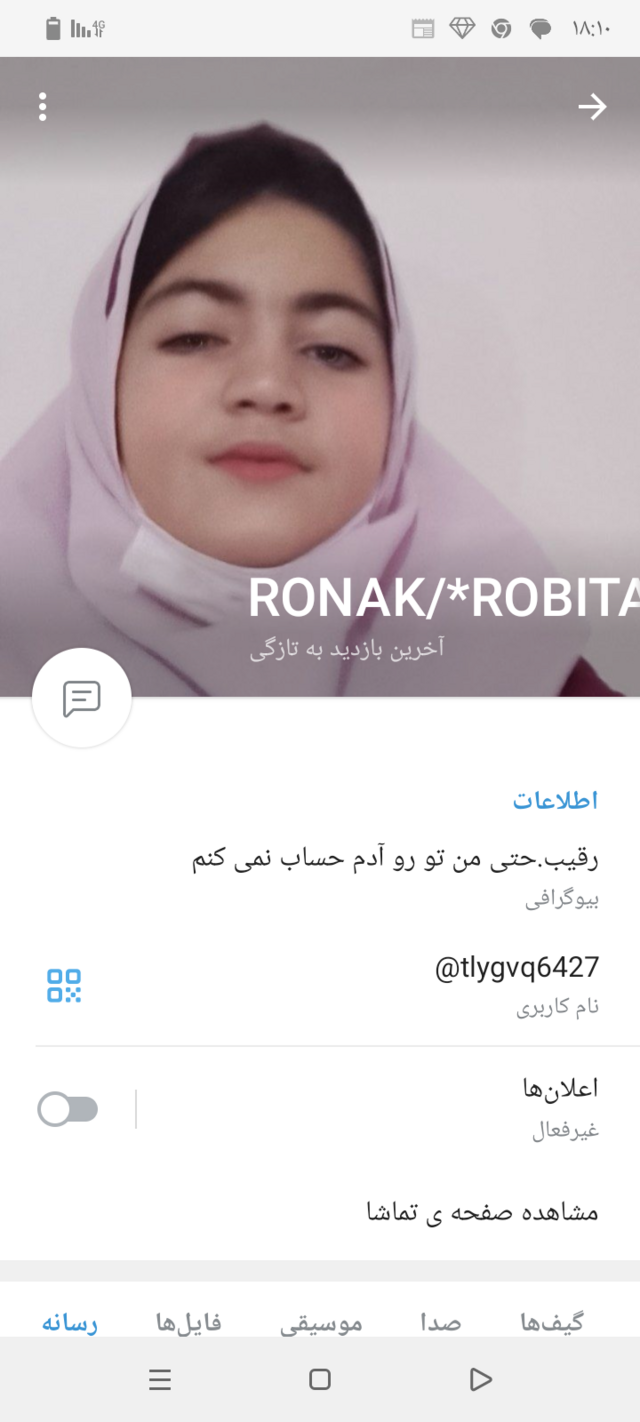
Task: Switch to the فایل‌ها tab
Action: pyautogui.click(x=188, y=1322)
